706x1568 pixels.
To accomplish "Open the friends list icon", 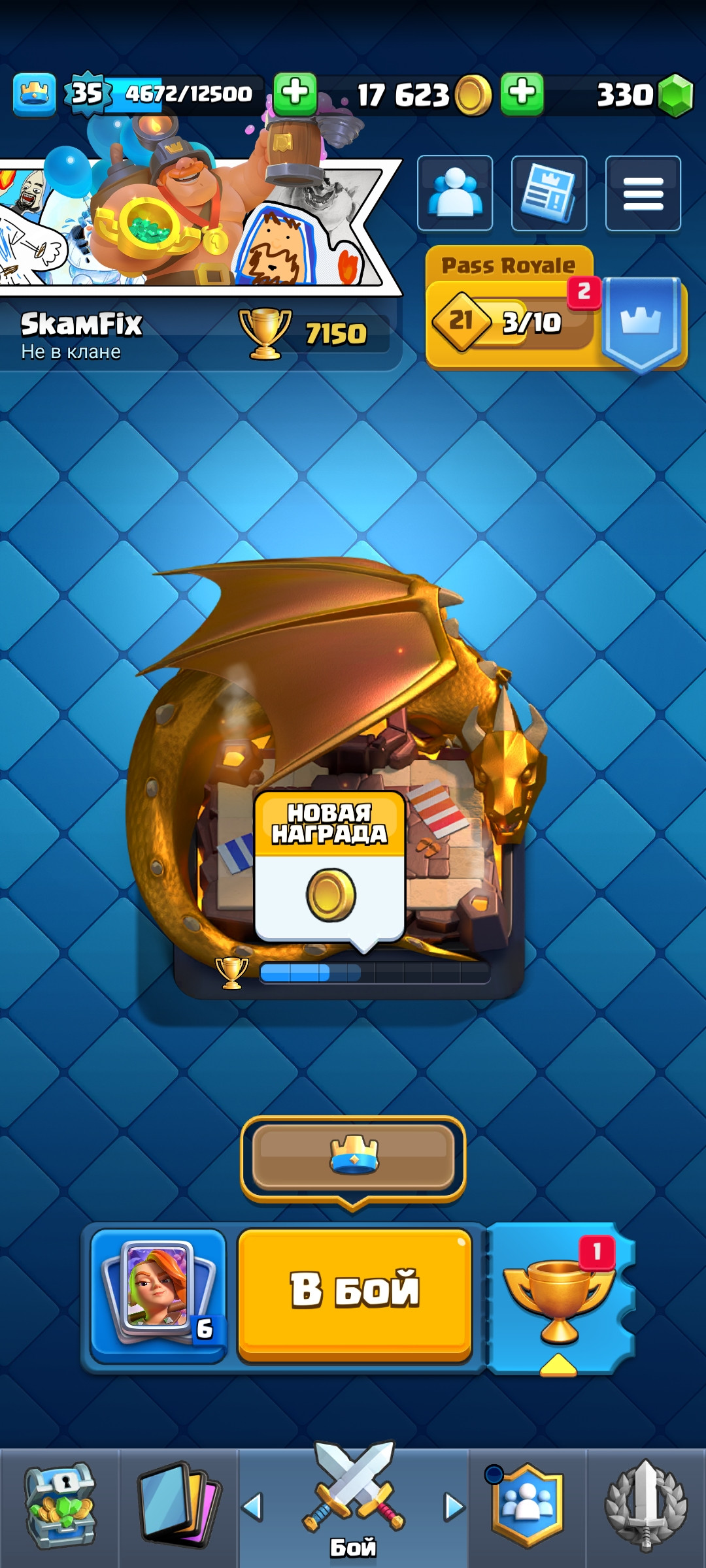I will pos(454,193).
